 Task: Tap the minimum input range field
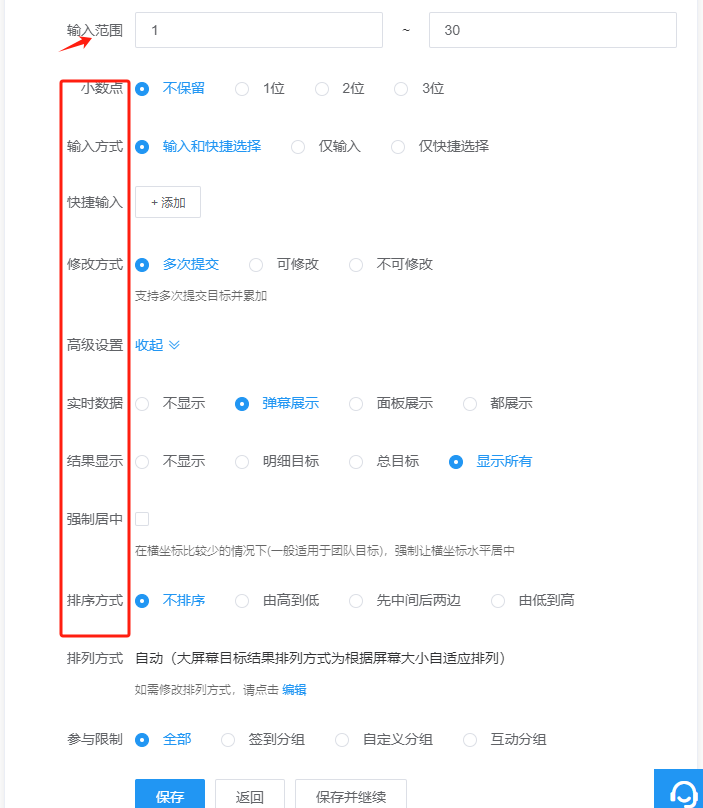(258, 30)
